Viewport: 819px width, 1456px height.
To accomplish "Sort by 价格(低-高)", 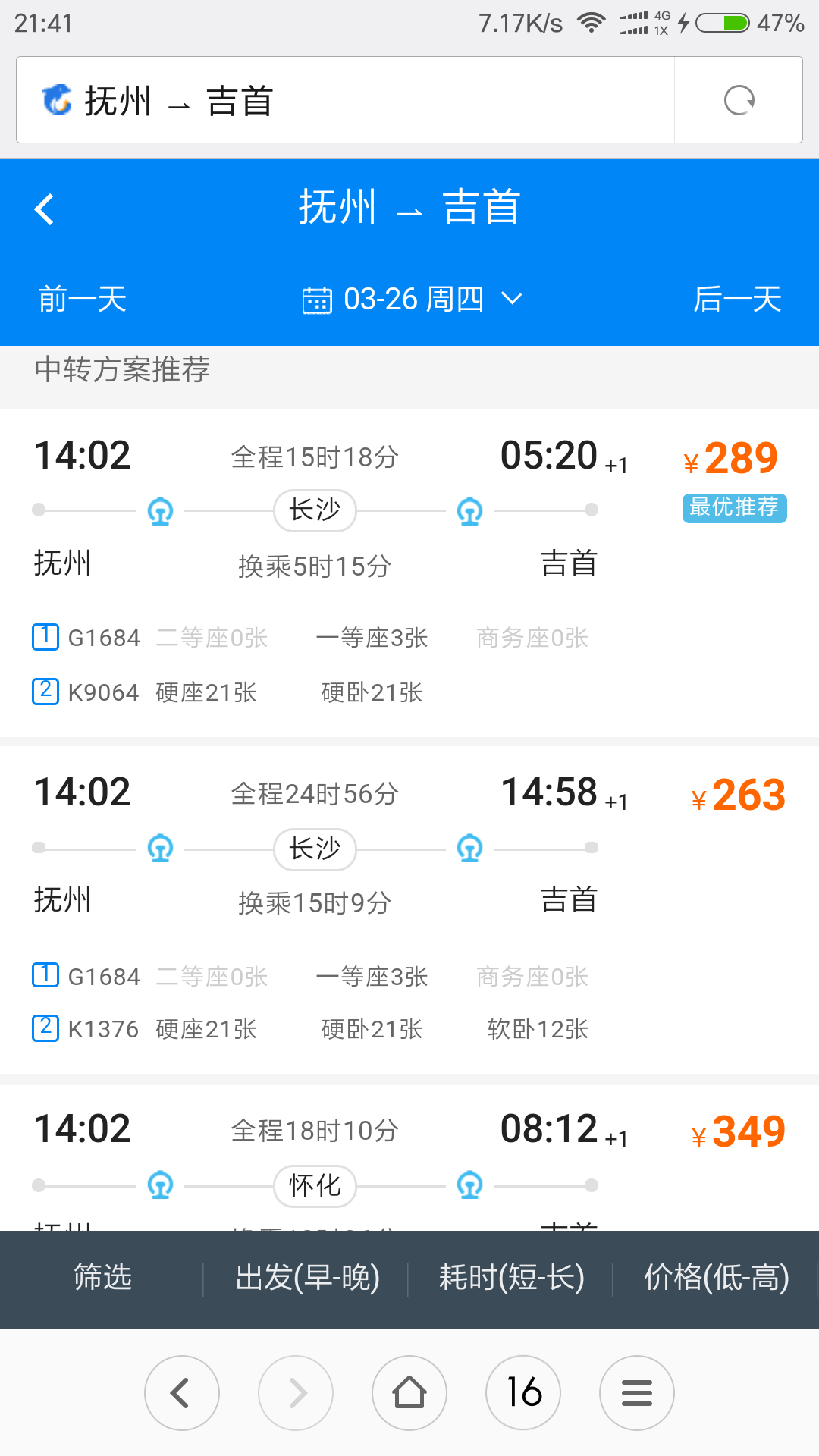I will [716, 1278].
